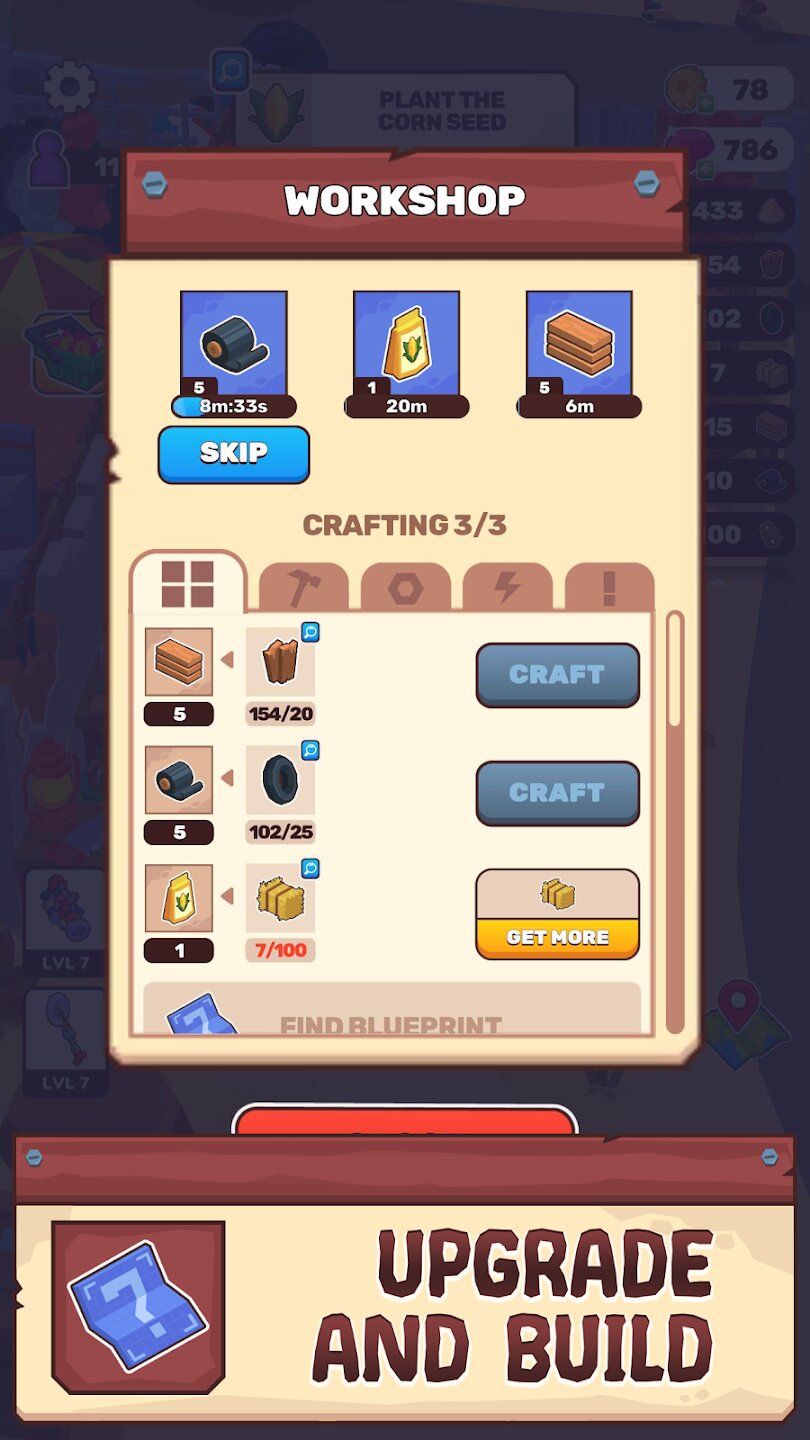Image resolution: width=810 pixels, height=1440 pixels.
Task: Open the corn seed bag in queue
Action: click(x=406, y=345)
